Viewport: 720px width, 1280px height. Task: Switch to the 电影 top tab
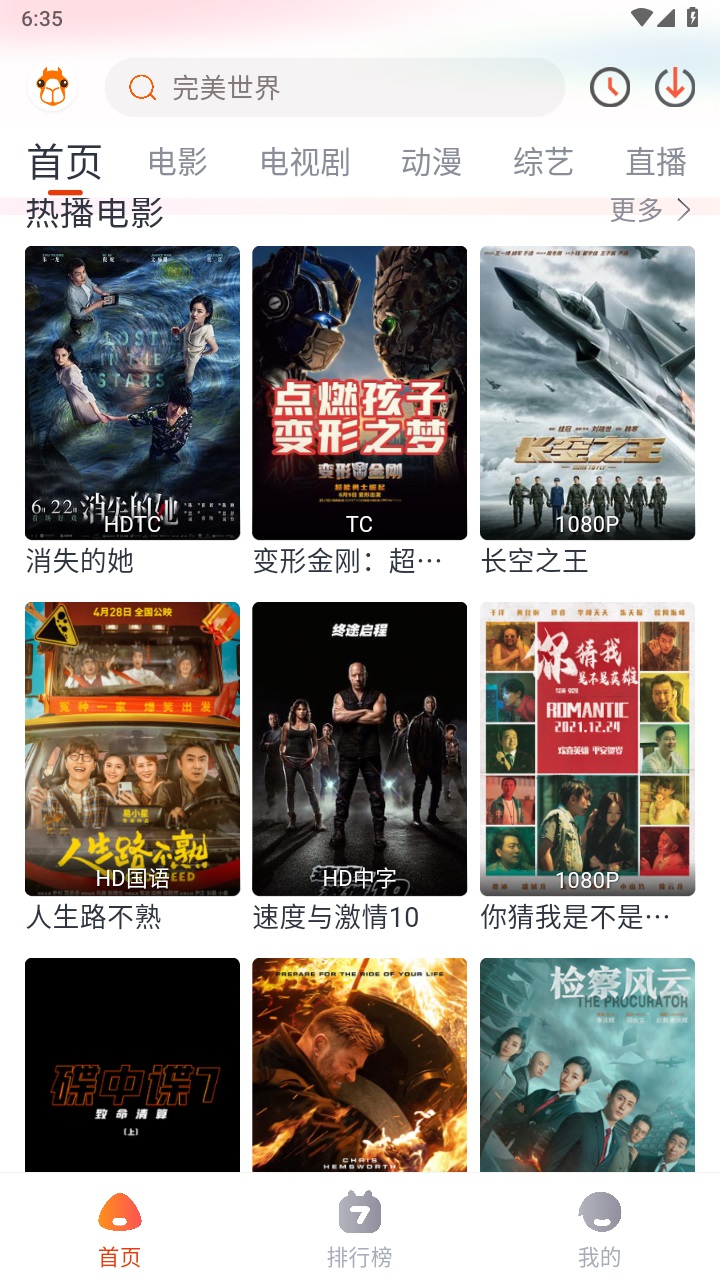177,161
